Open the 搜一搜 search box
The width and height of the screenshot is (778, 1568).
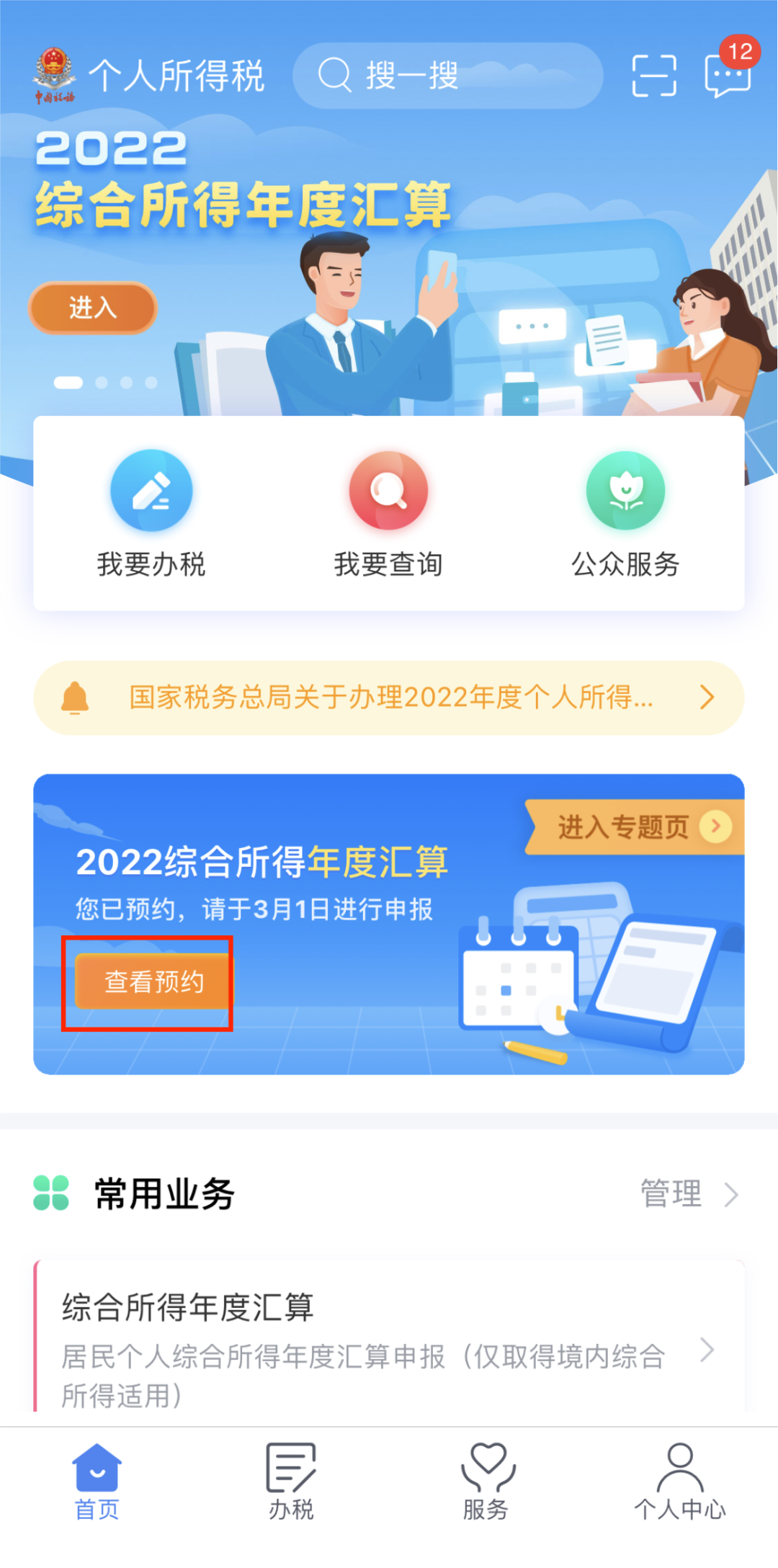tap(447, 76)
